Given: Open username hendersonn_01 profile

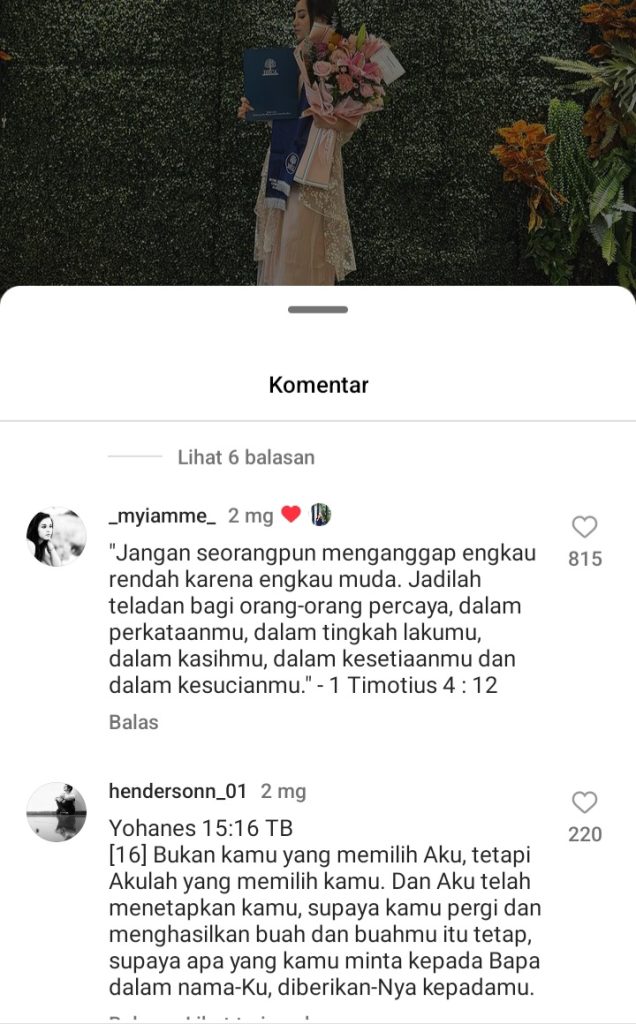Looking at the screenshot, I should tap(177, 791).
